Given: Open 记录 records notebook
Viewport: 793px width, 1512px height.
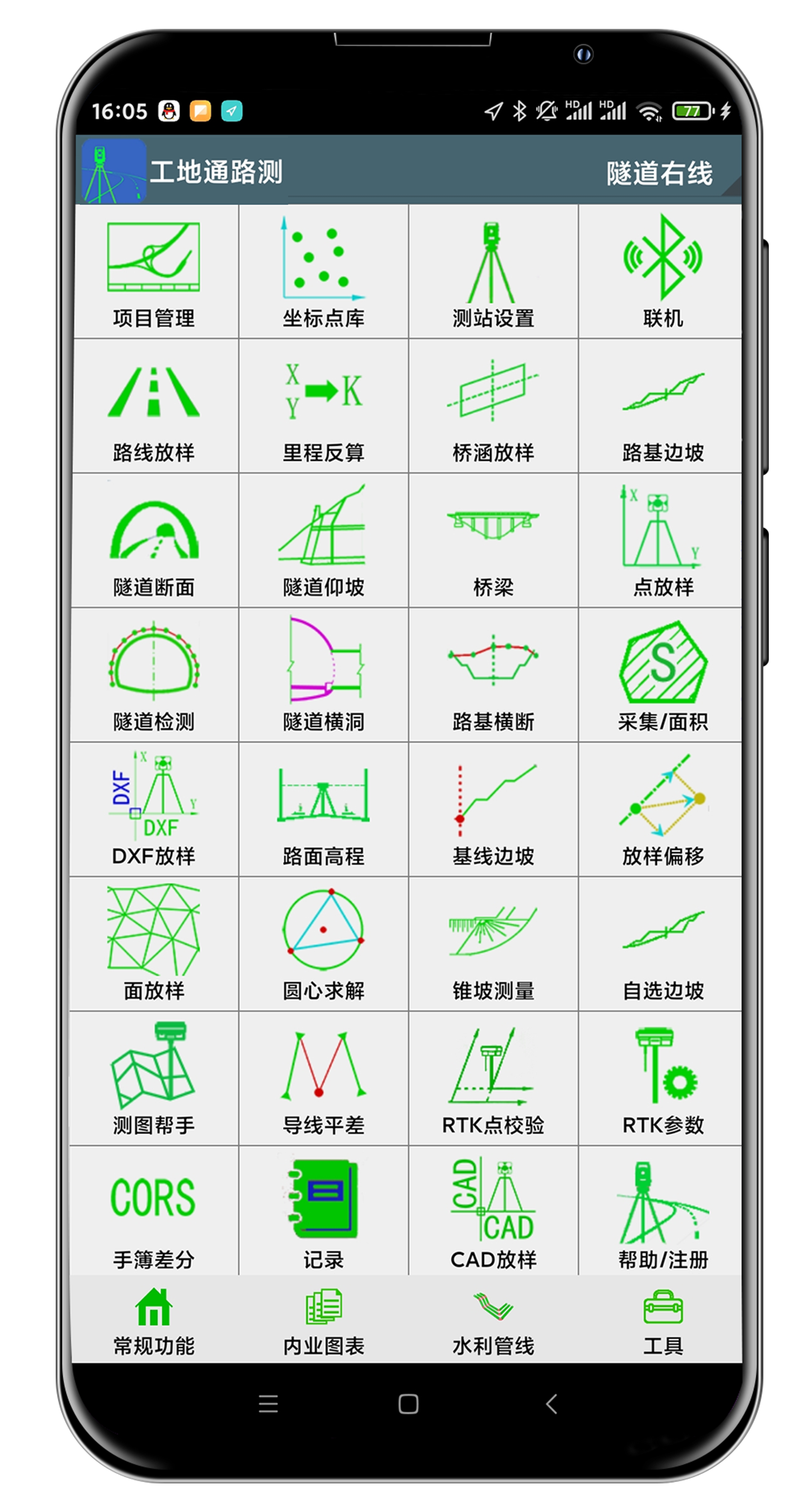Looking at the screenshot, I should coord(323,1213).
